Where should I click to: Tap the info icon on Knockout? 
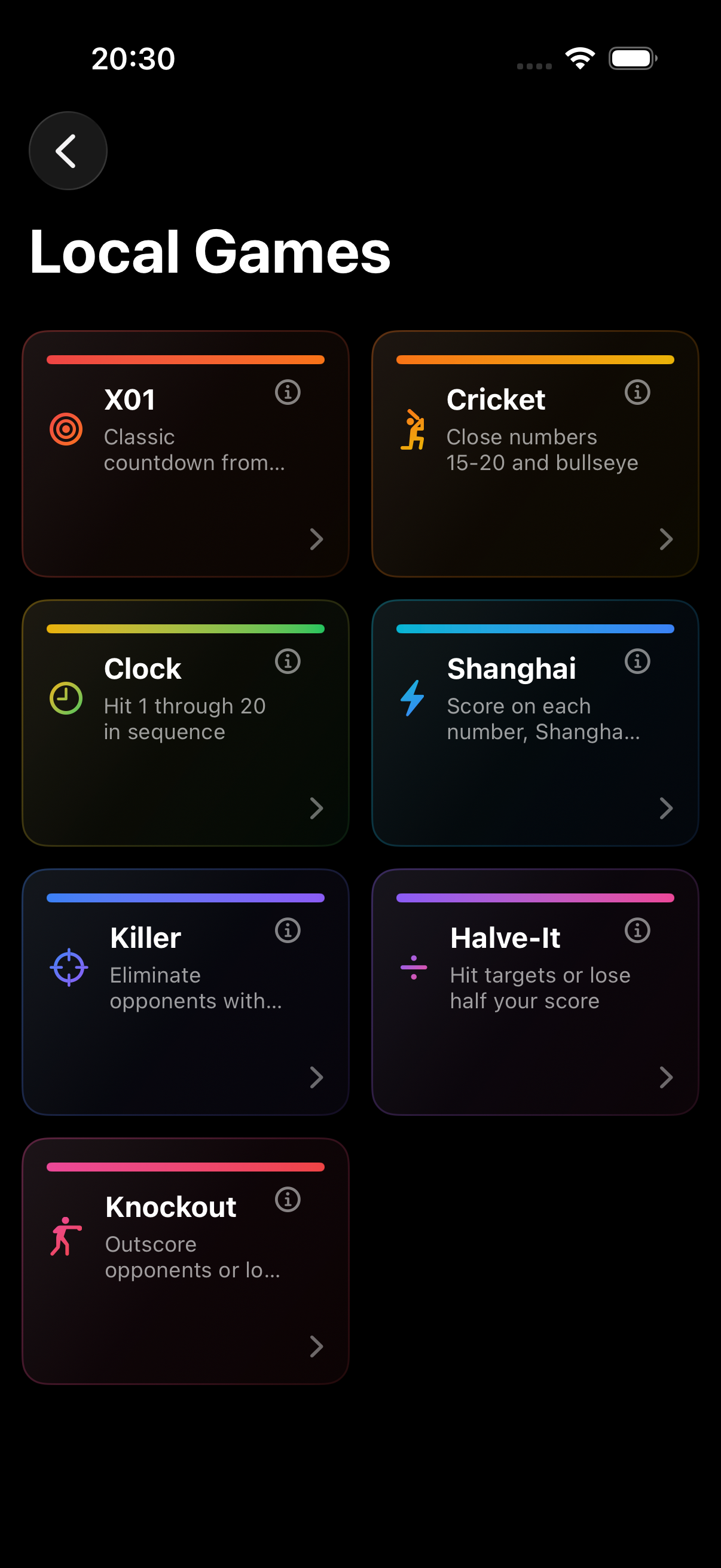(287, 1199)
